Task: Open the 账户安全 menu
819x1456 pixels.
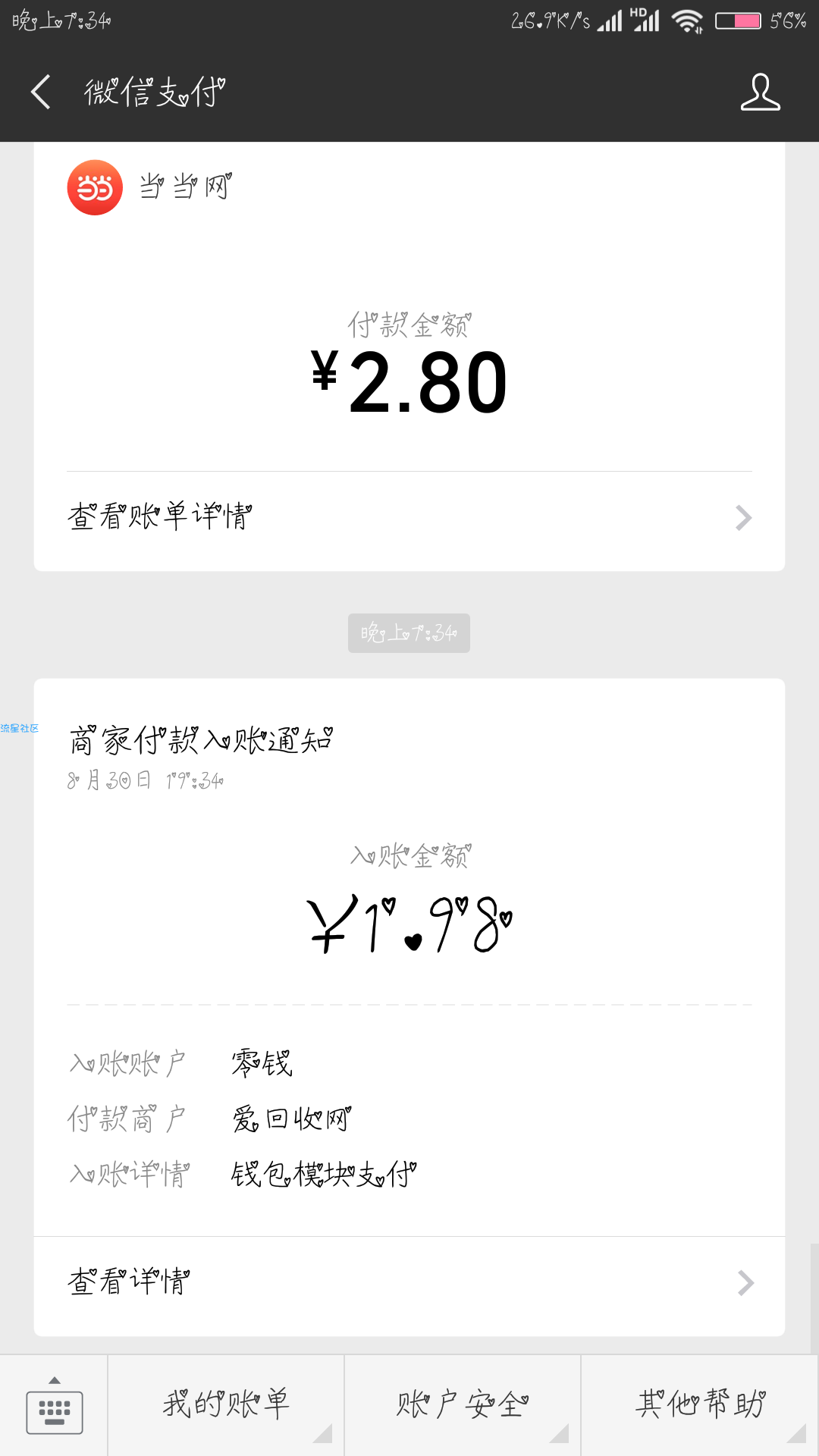Action: point(463,1405)
